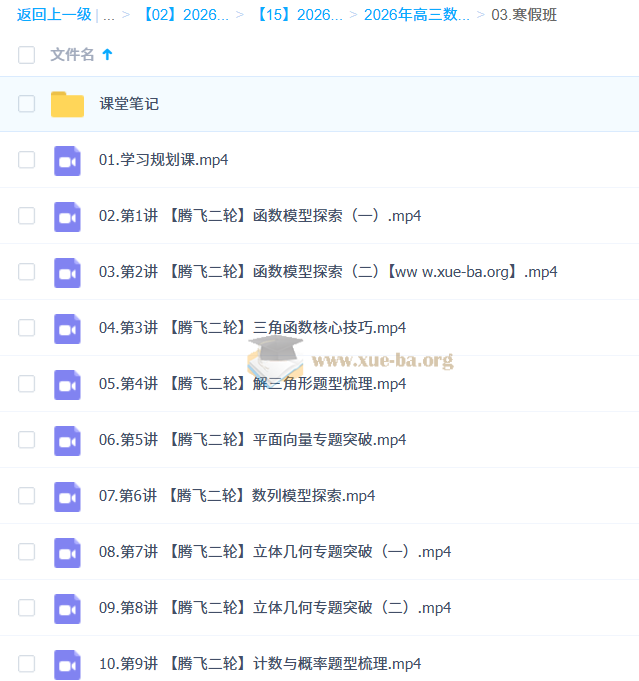The width and height of the screenshot is (639, 681).
Task: Open 06.第5讲 平面向量专题突破.mp4
Action: tap(252, 440)
